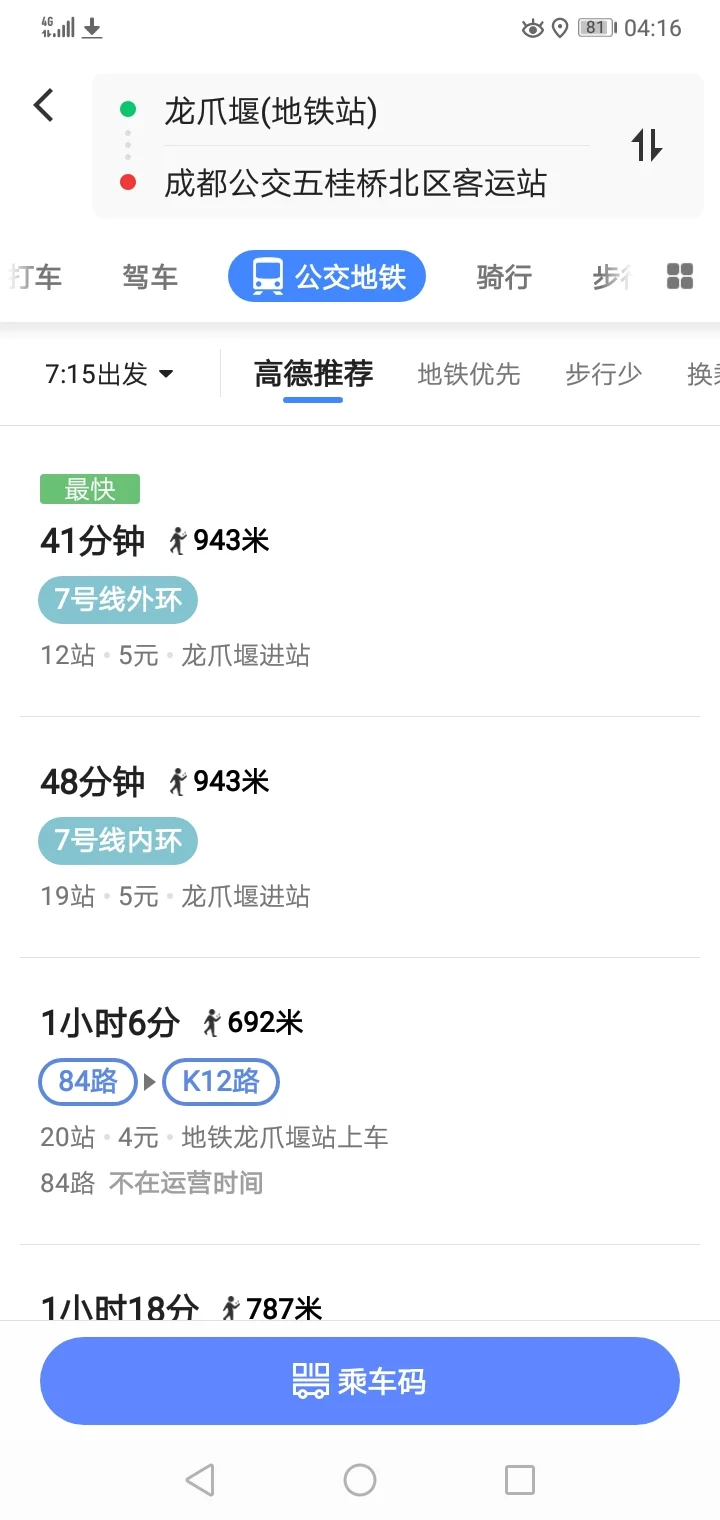Tap the 7号线外环 line badge
The image size is (720, 1520).
118,600
